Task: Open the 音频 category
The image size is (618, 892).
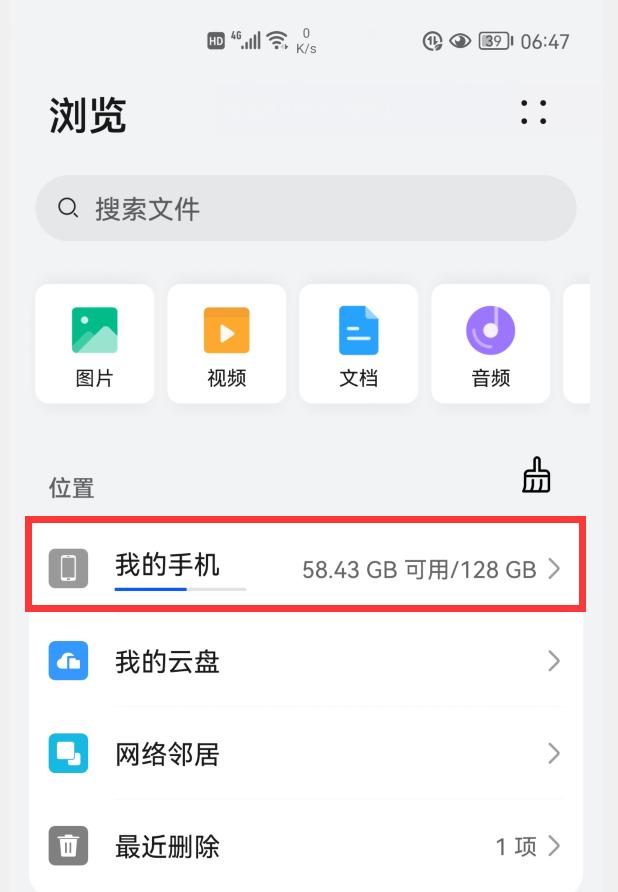Action: point(490,344)
